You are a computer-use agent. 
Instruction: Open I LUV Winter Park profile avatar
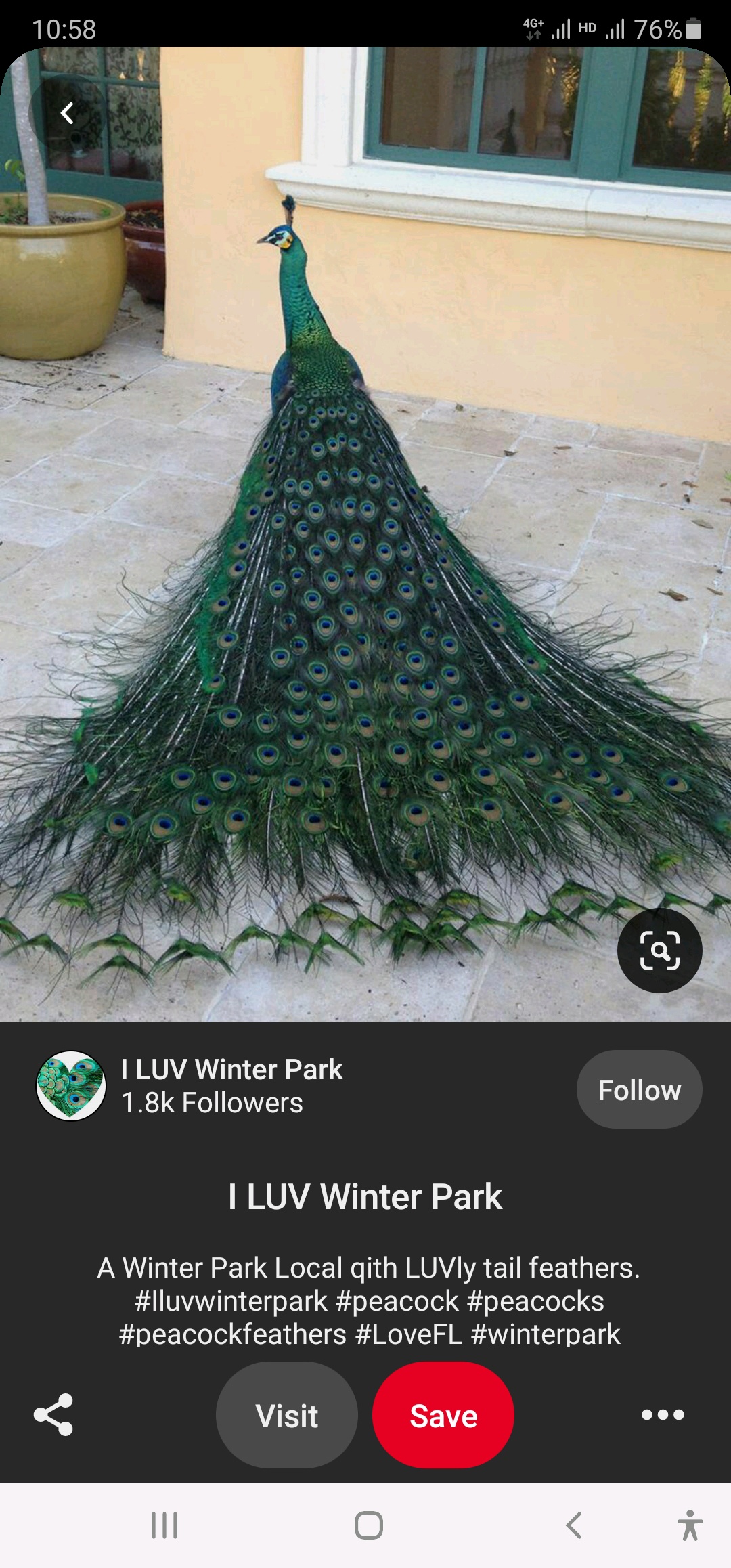71,1086
